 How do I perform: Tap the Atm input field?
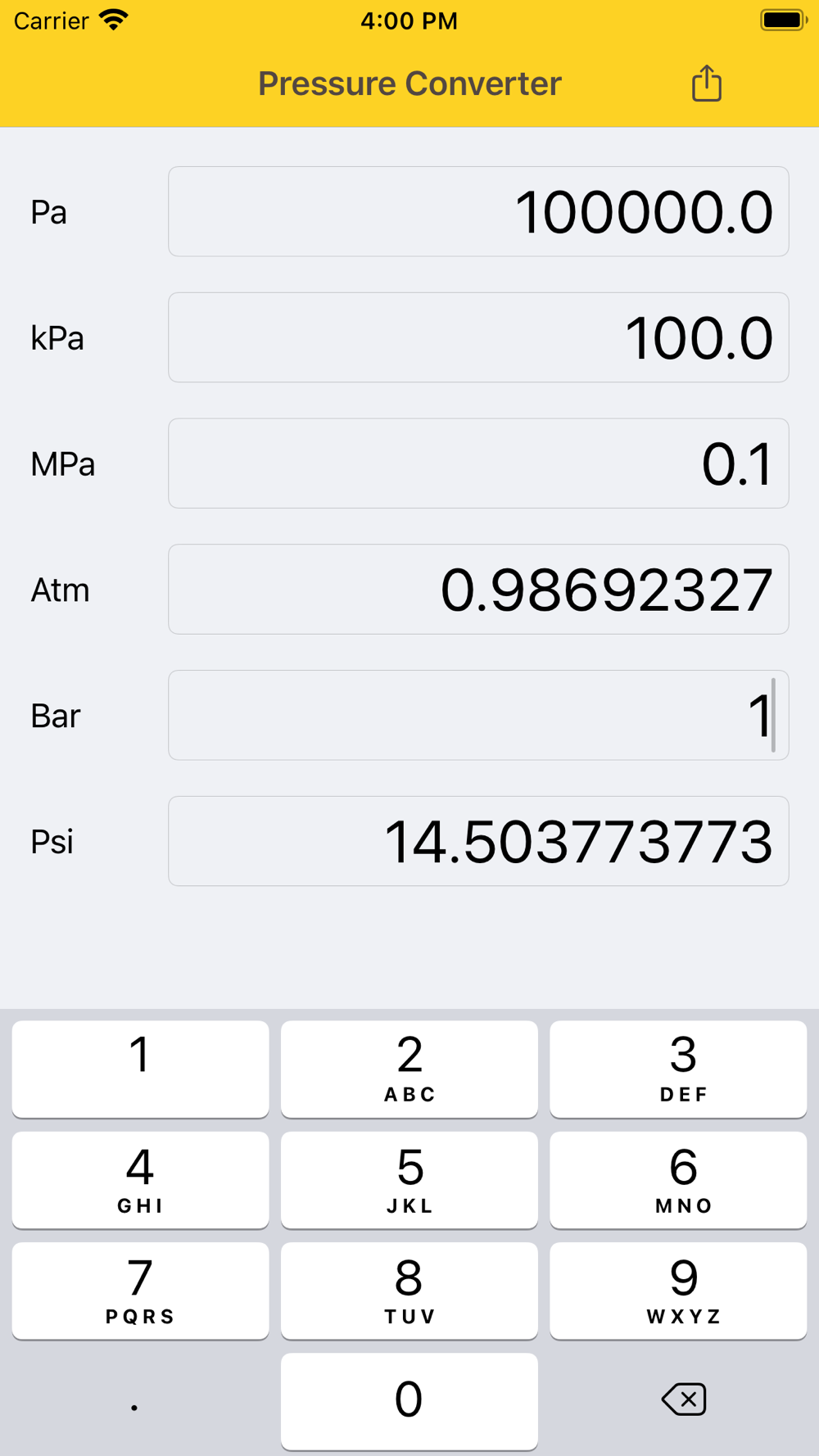tap(478, 590)
